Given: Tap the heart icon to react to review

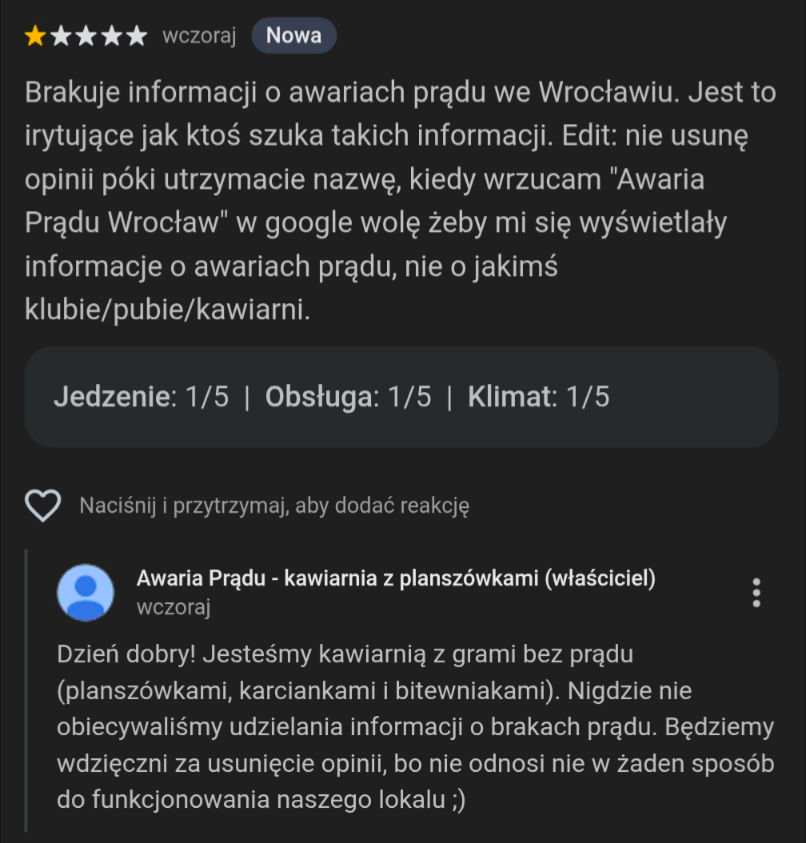Looking at the screenshot, I should point(42,506).
